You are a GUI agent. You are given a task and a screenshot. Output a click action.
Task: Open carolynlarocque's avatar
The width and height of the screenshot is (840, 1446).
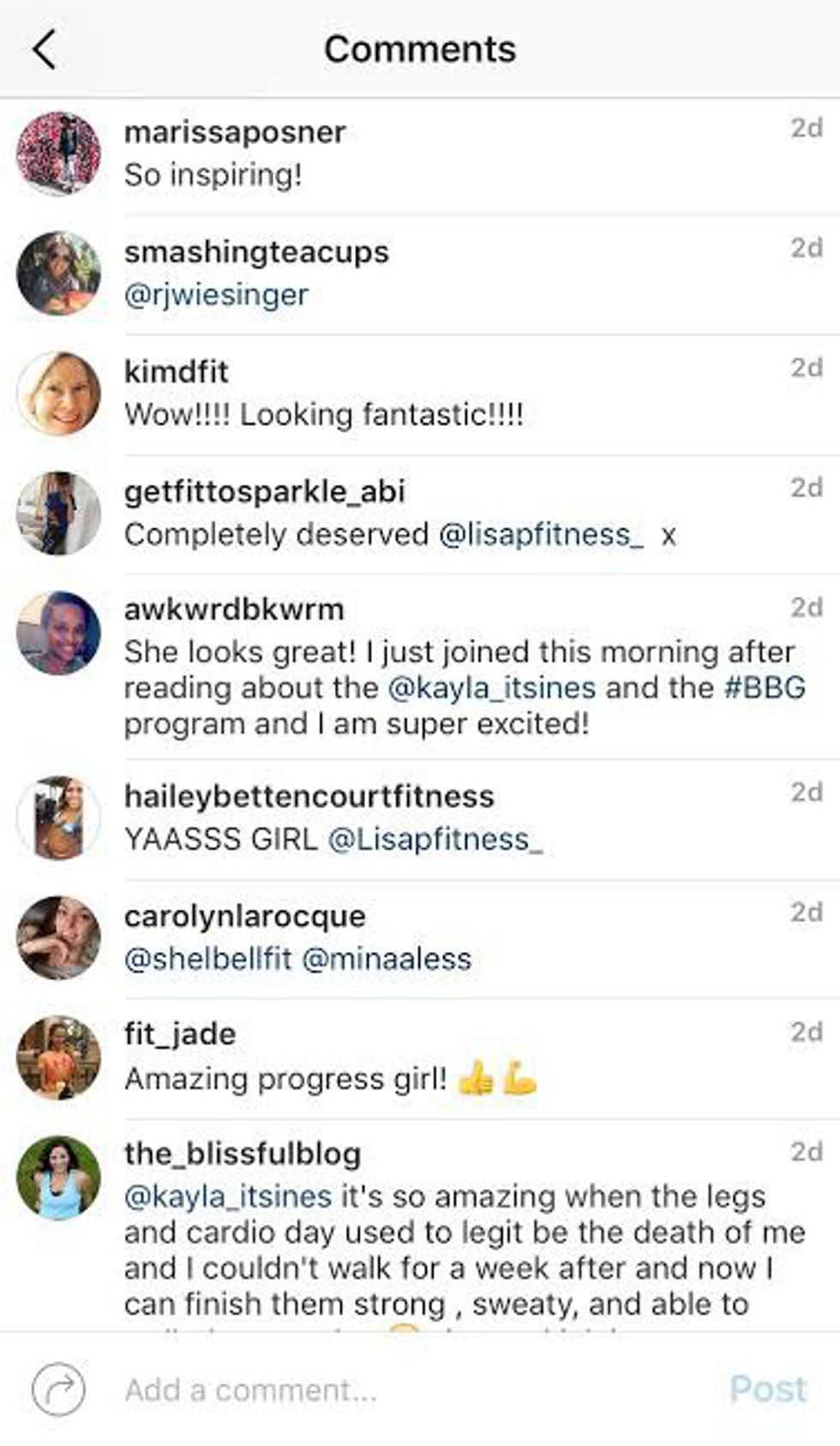[58, 937]
